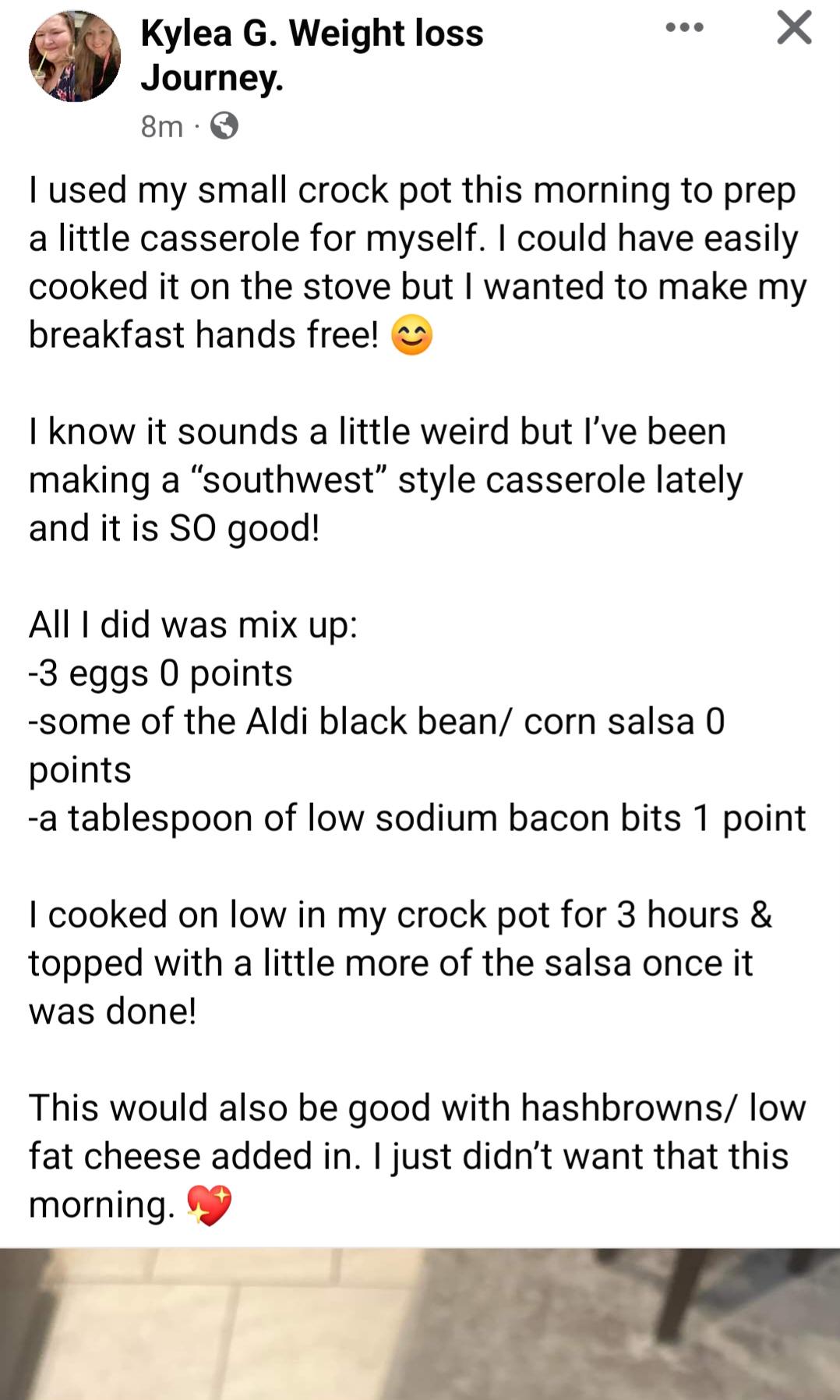Tap the world icon beside the timestamp
The image size is (840, 1400).
(224, 125)
